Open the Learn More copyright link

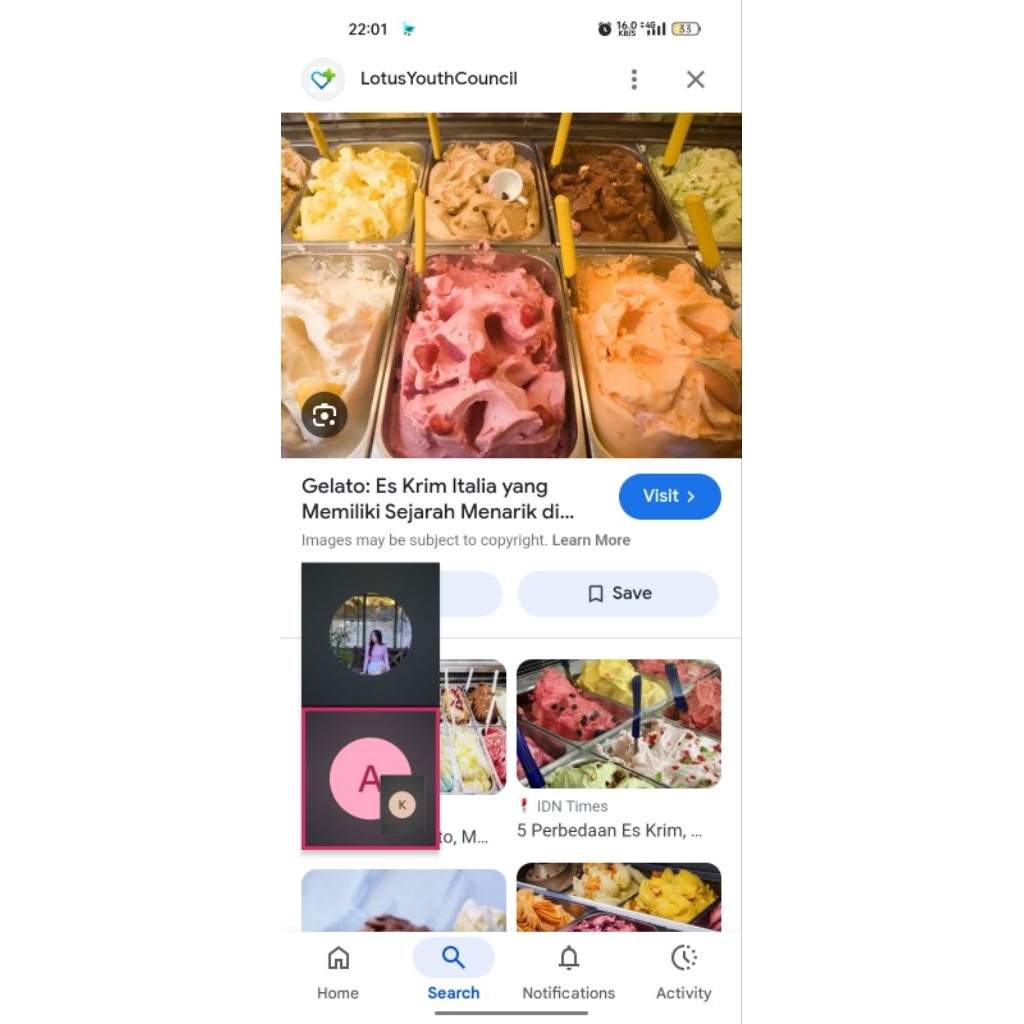(591, 540)
